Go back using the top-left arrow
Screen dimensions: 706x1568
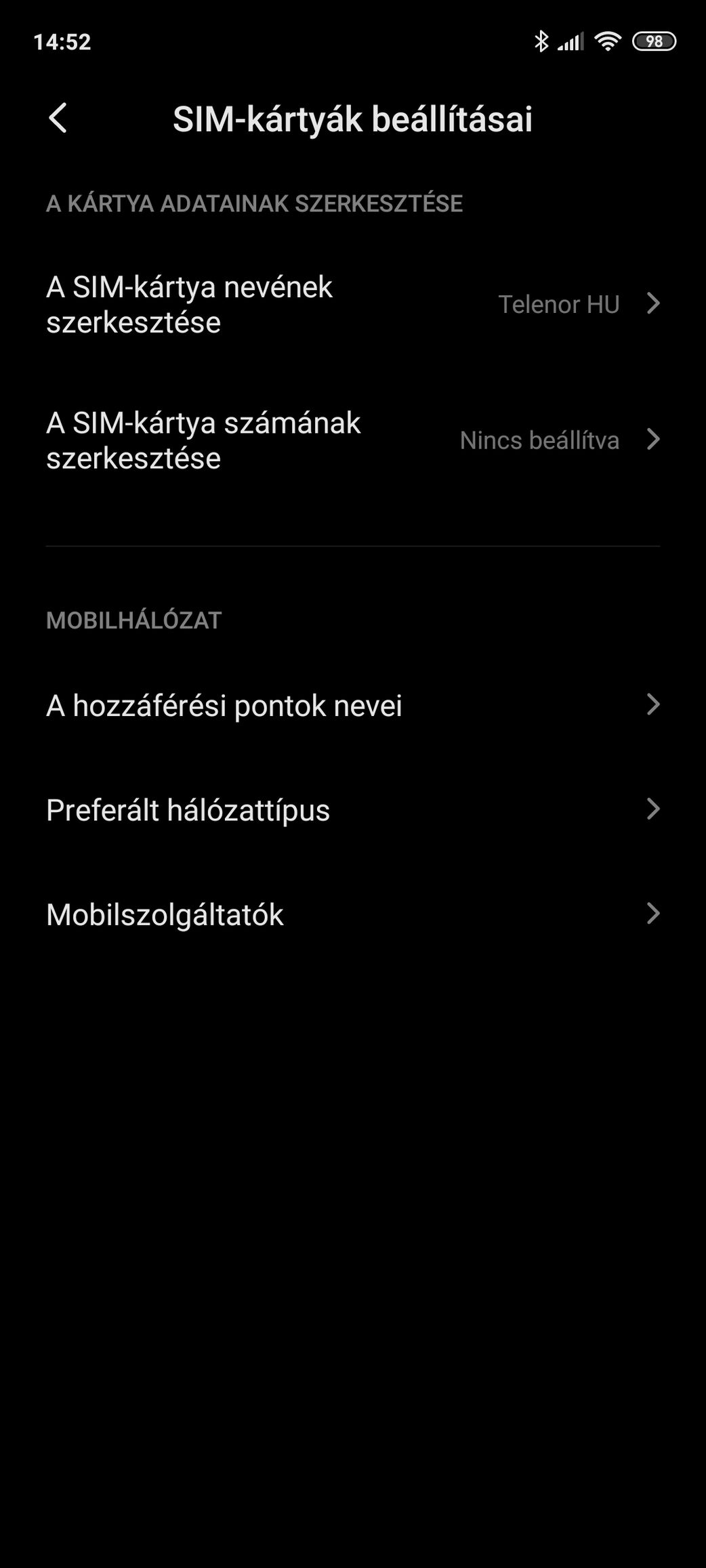pyautogui.click(x=58, y=119)
